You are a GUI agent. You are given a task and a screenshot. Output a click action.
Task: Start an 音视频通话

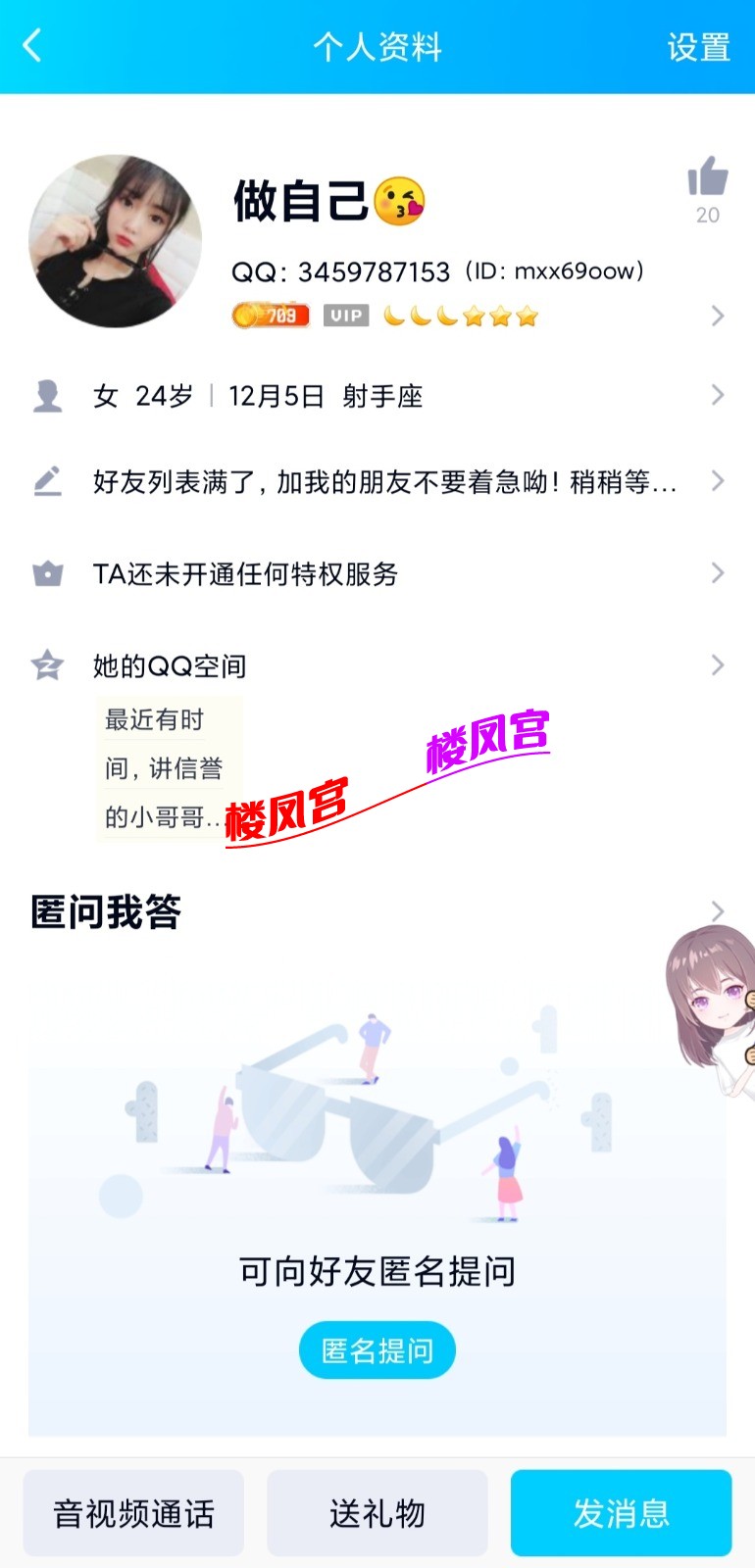pyautogui.click(x=133, y=1513)
